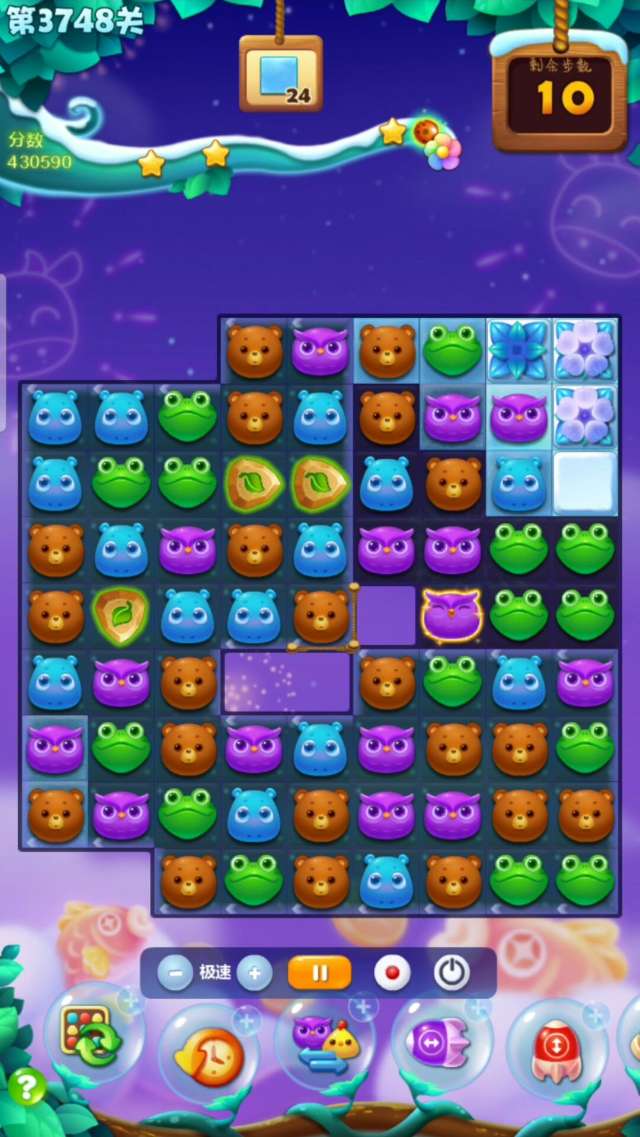Tap the glowing purple owl special piece
Viewport: 640px width, 1137px height.
click(452, 615)
